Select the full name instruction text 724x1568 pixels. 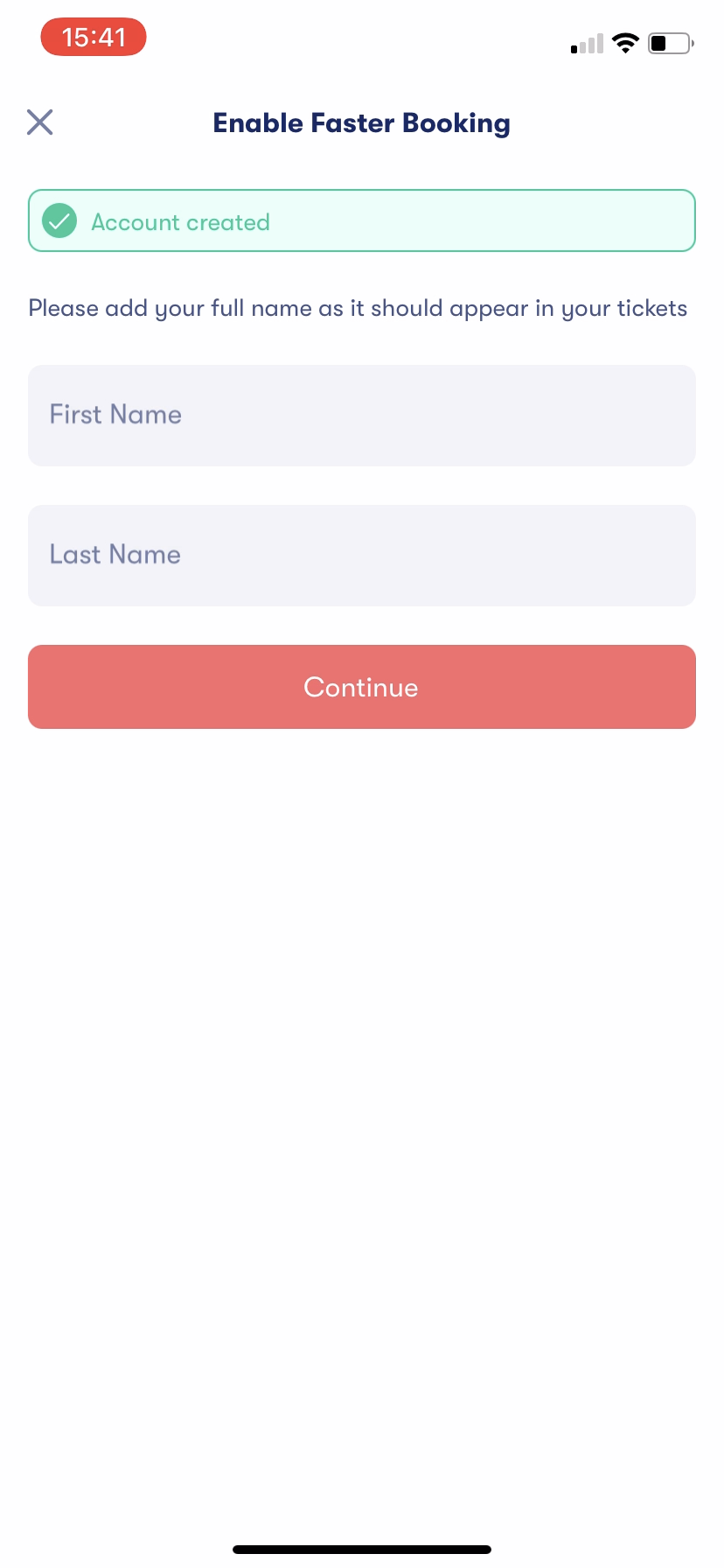(x=358, y=308)
